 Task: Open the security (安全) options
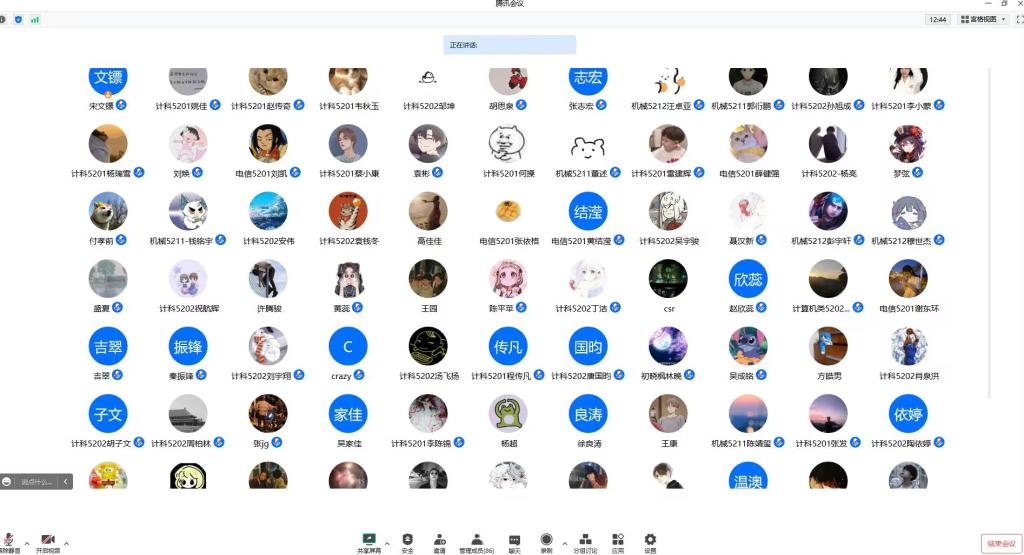[407, 541]
